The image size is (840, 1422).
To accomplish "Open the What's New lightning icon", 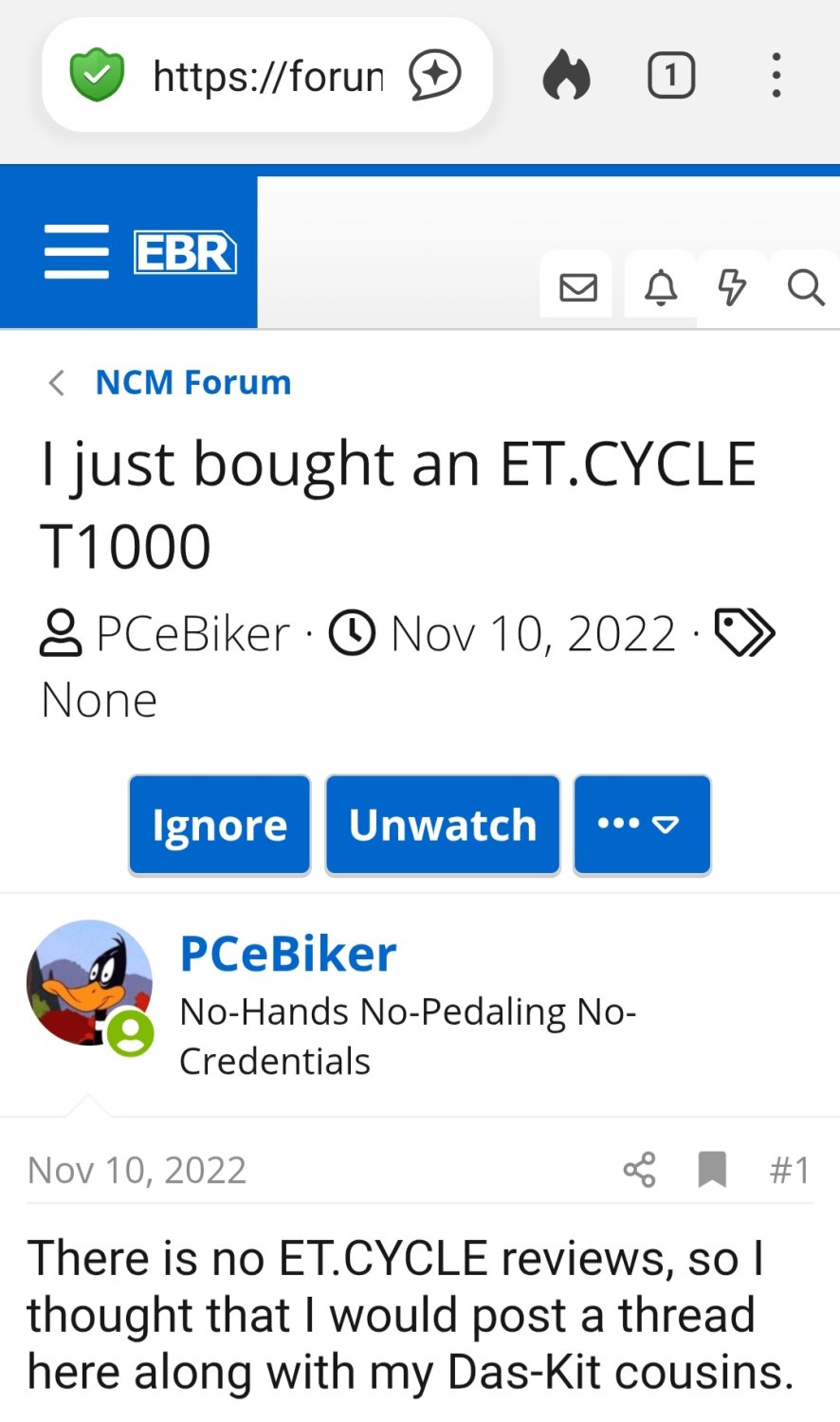I will tap(731, 286).
